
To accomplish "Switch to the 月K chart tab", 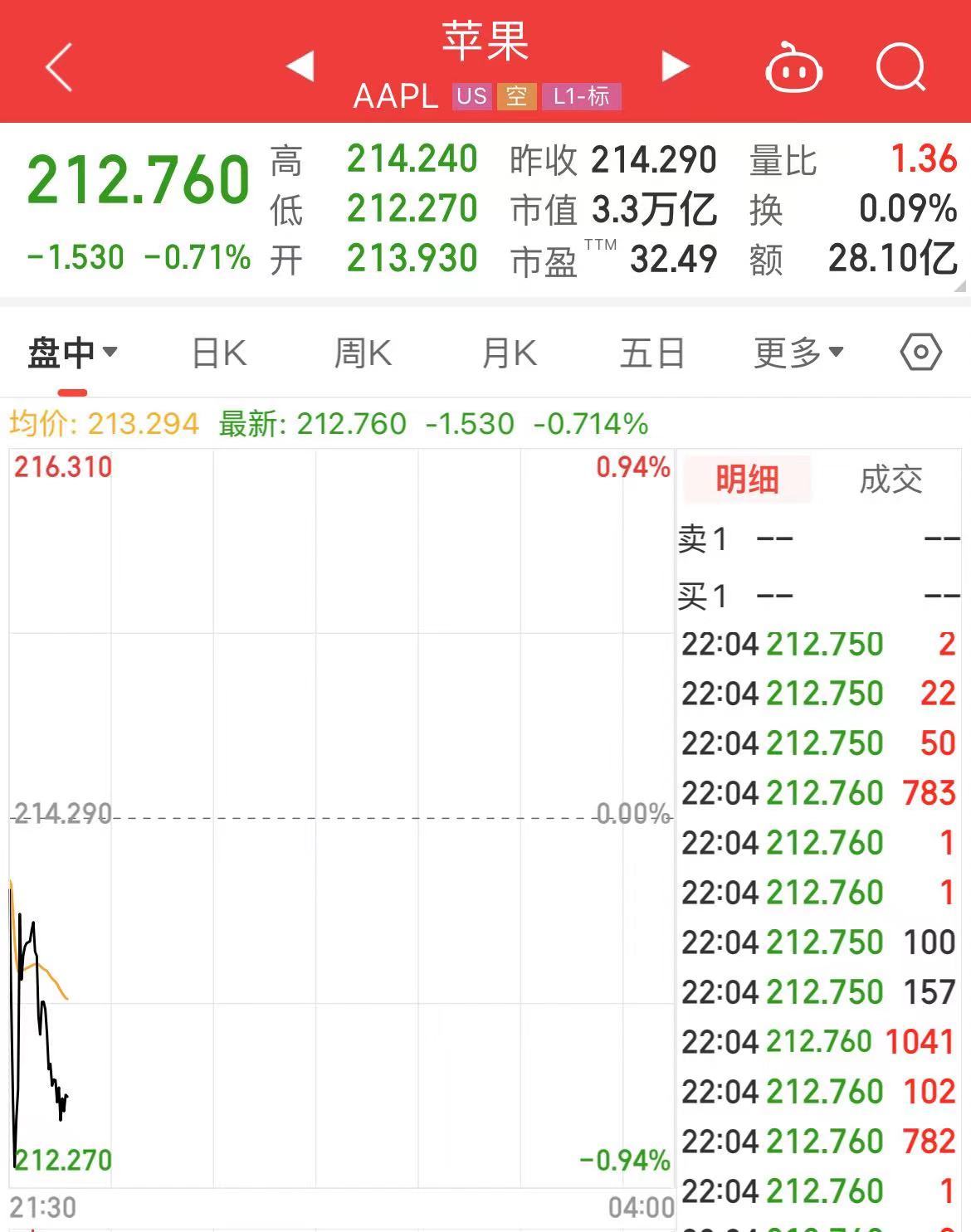I will [509, 353].
